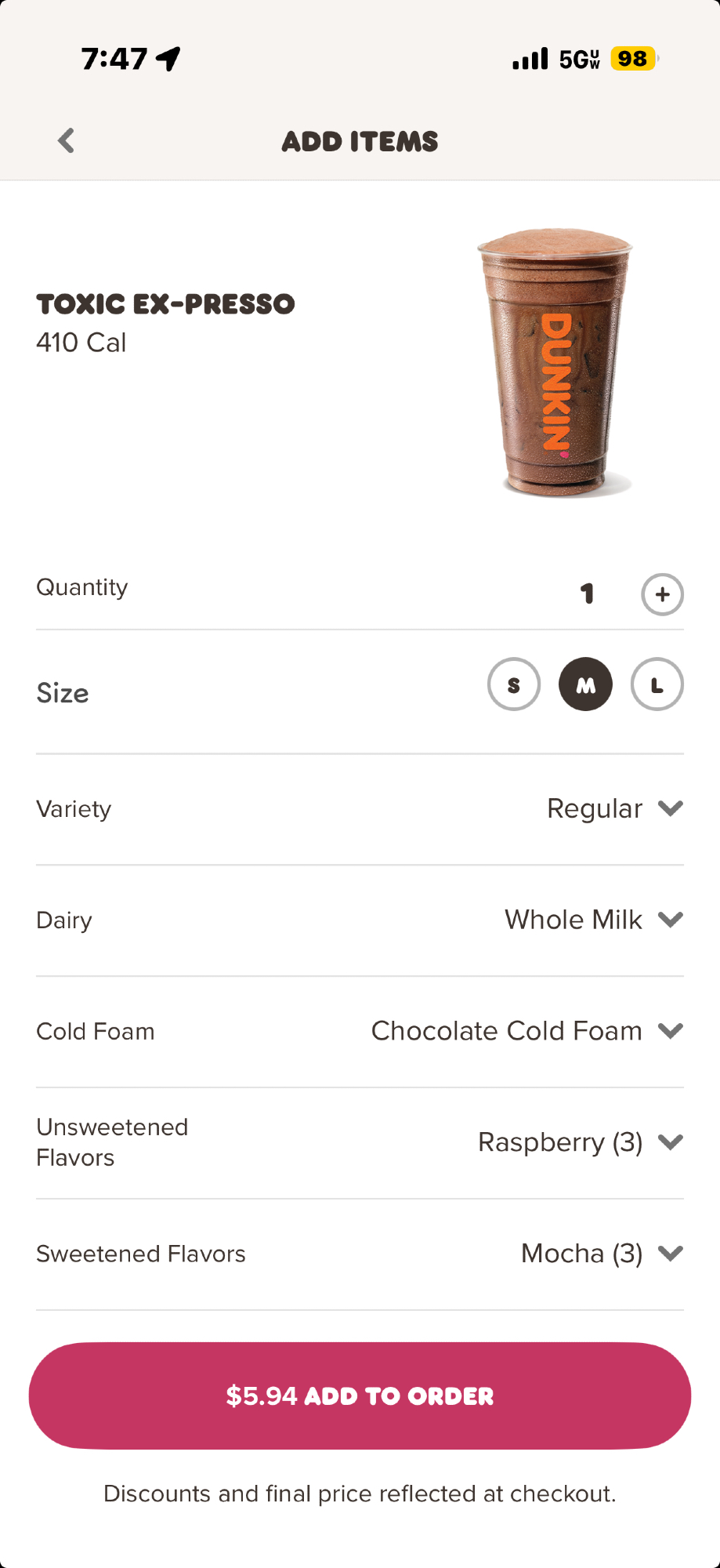Screen dimensions: 720x1568
Task: Increase quantity with the plus button
Action: point(662,594)
